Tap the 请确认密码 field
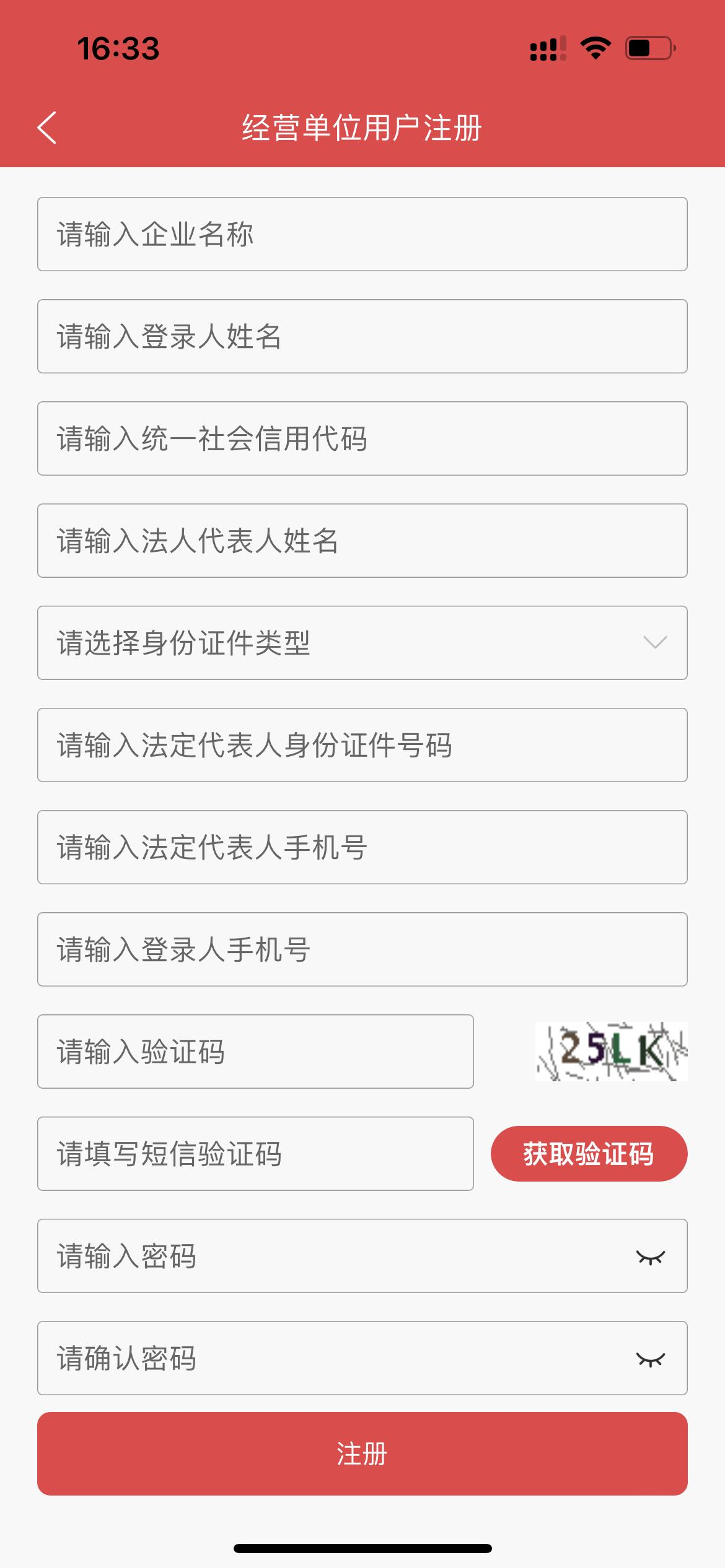This screenshot has height=1568, width=725. pos(335,1358)
